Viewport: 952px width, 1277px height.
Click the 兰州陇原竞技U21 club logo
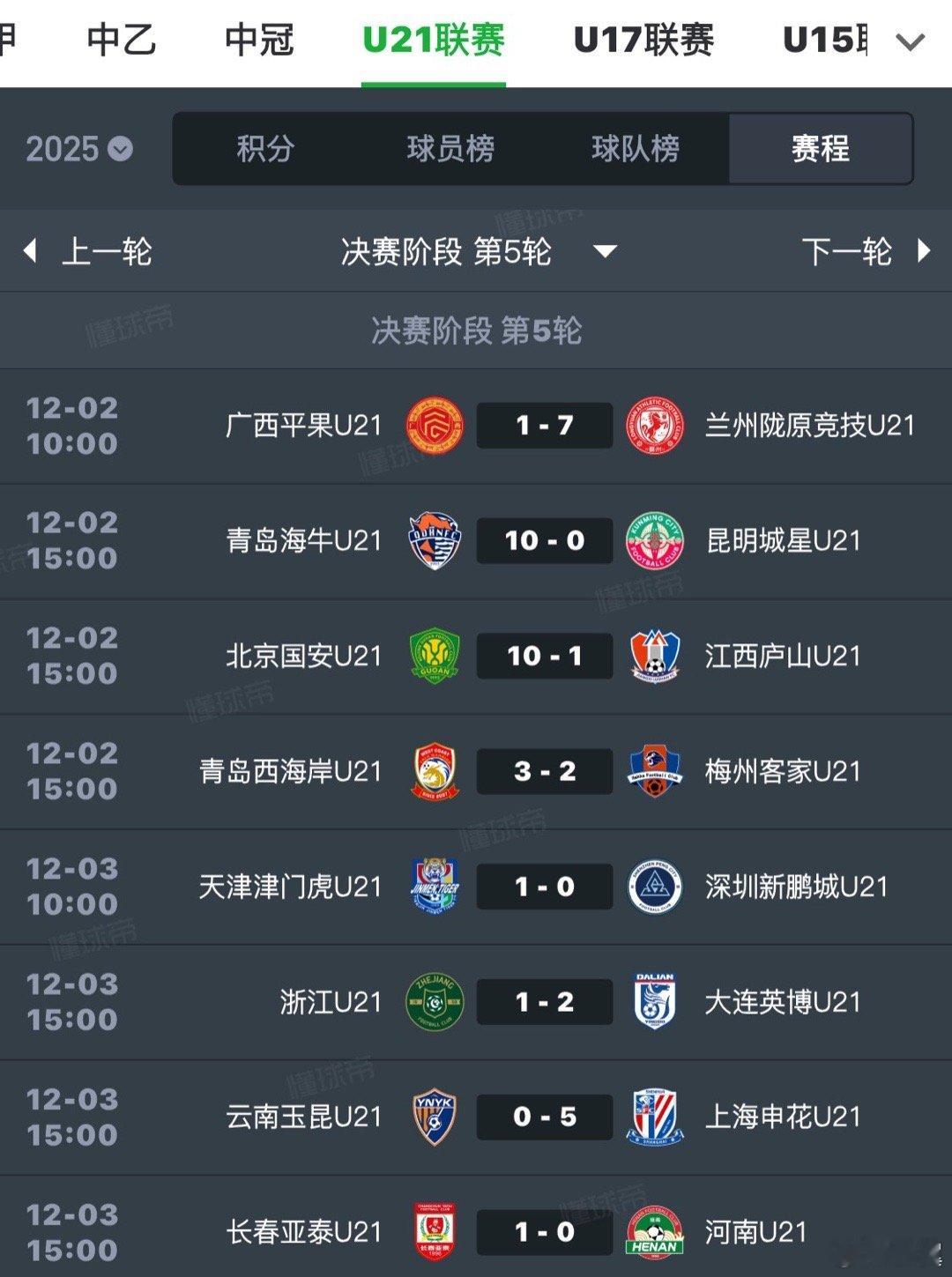coord(652,424)
